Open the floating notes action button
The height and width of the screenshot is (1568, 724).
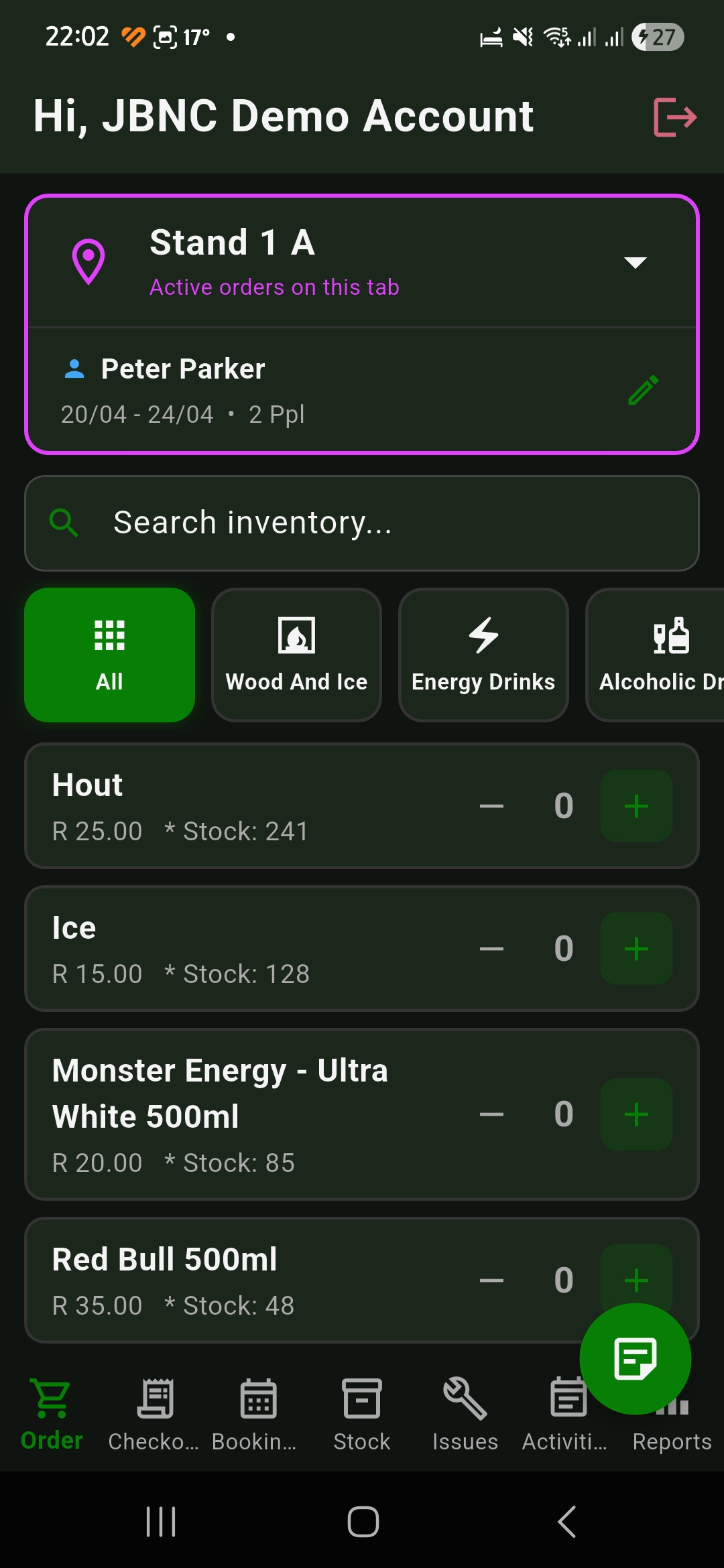click(635, 1358)
